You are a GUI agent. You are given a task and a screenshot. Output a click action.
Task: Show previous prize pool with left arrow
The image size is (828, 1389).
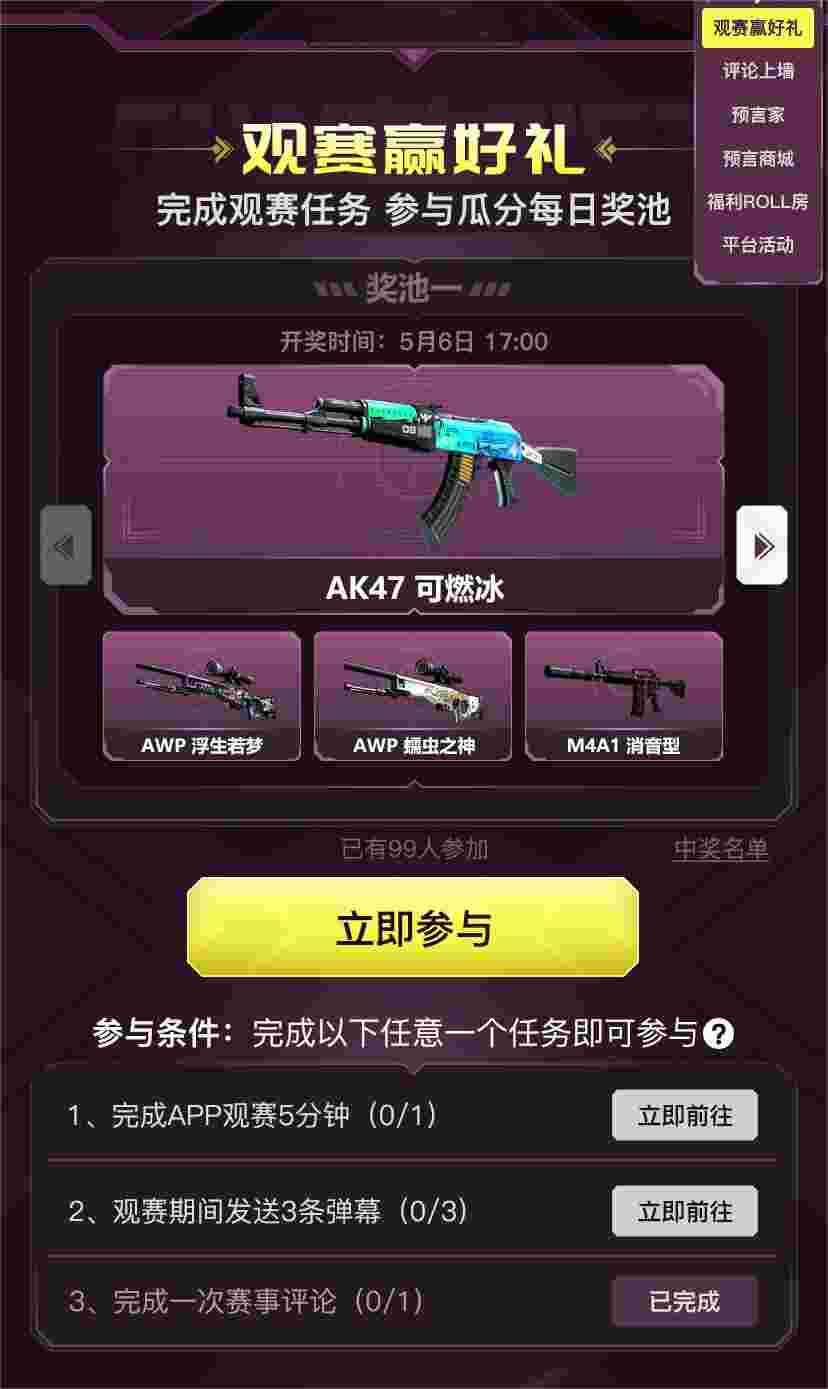point(66,545)
